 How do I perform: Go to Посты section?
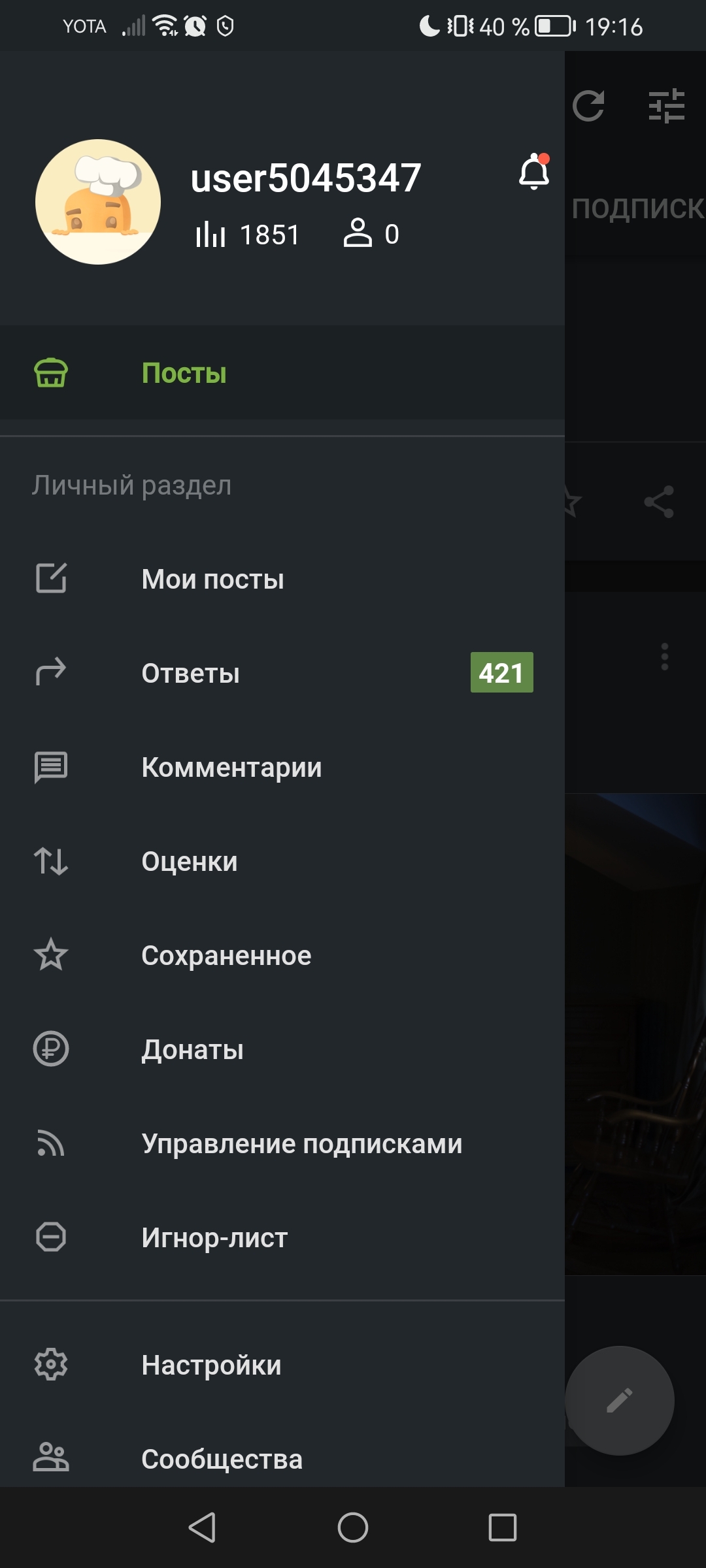(184, 373)
